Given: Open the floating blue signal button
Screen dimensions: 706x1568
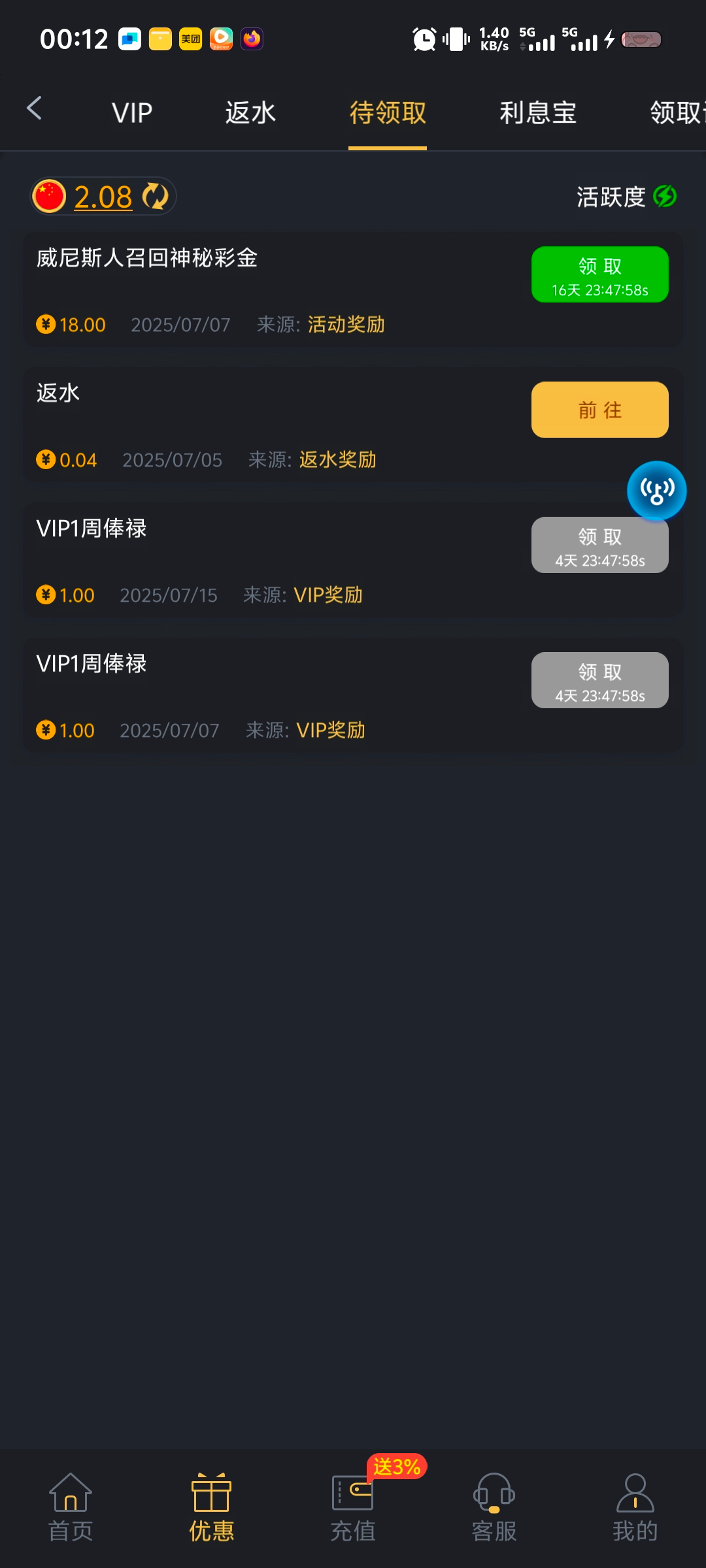Looking at the screenshot, I should pos(656,491).
